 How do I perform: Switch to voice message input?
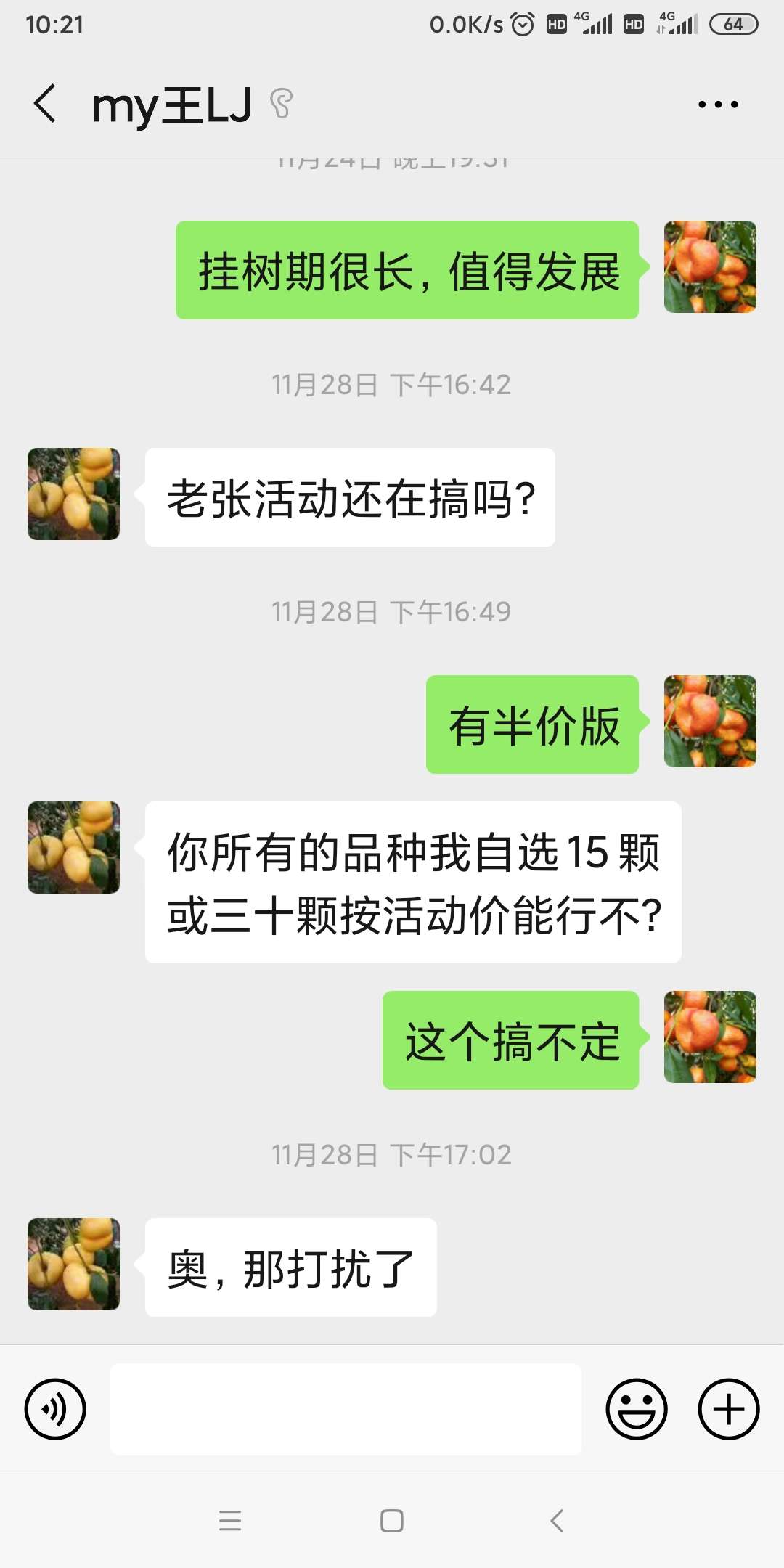click(x=55, y=1409)
